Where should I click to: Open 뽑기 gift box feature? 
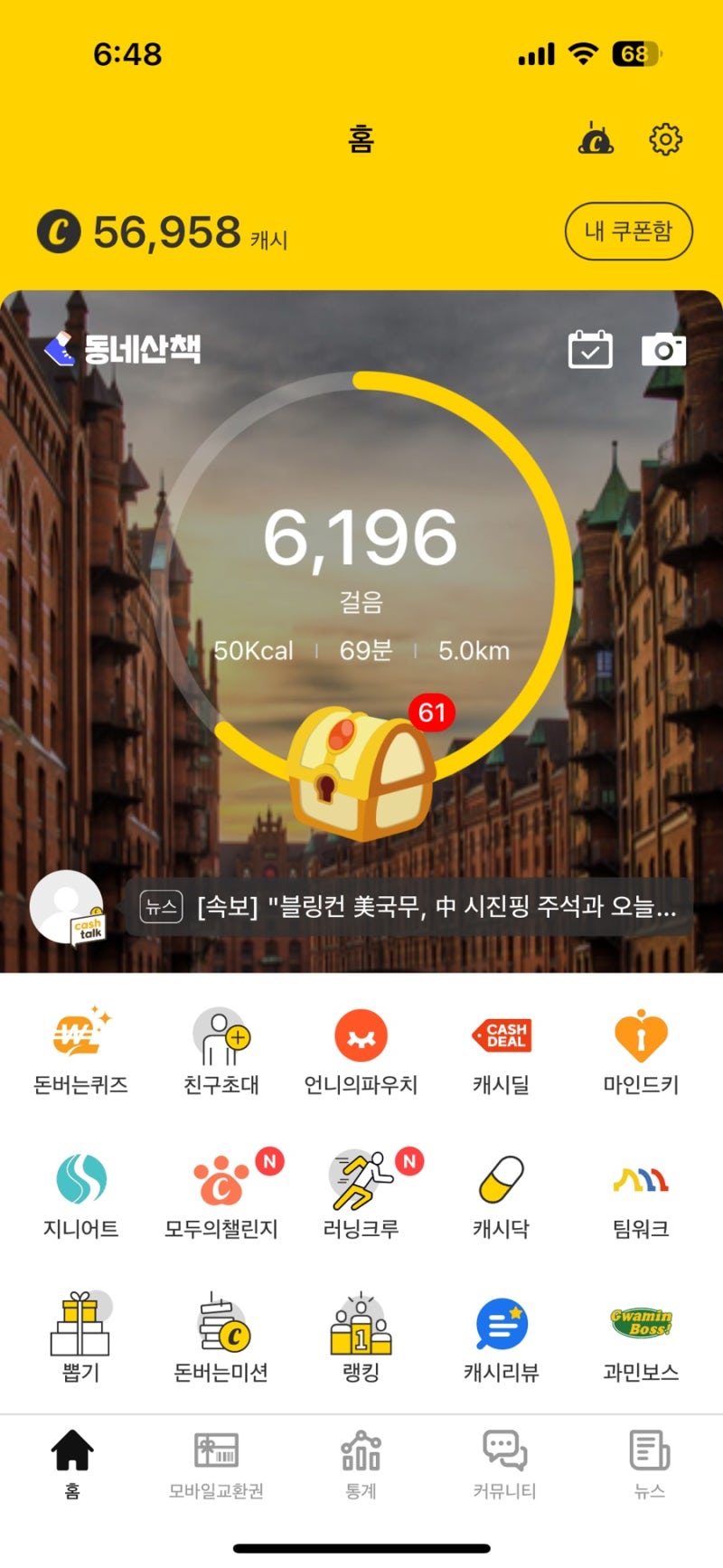[x=80, y=1326]
